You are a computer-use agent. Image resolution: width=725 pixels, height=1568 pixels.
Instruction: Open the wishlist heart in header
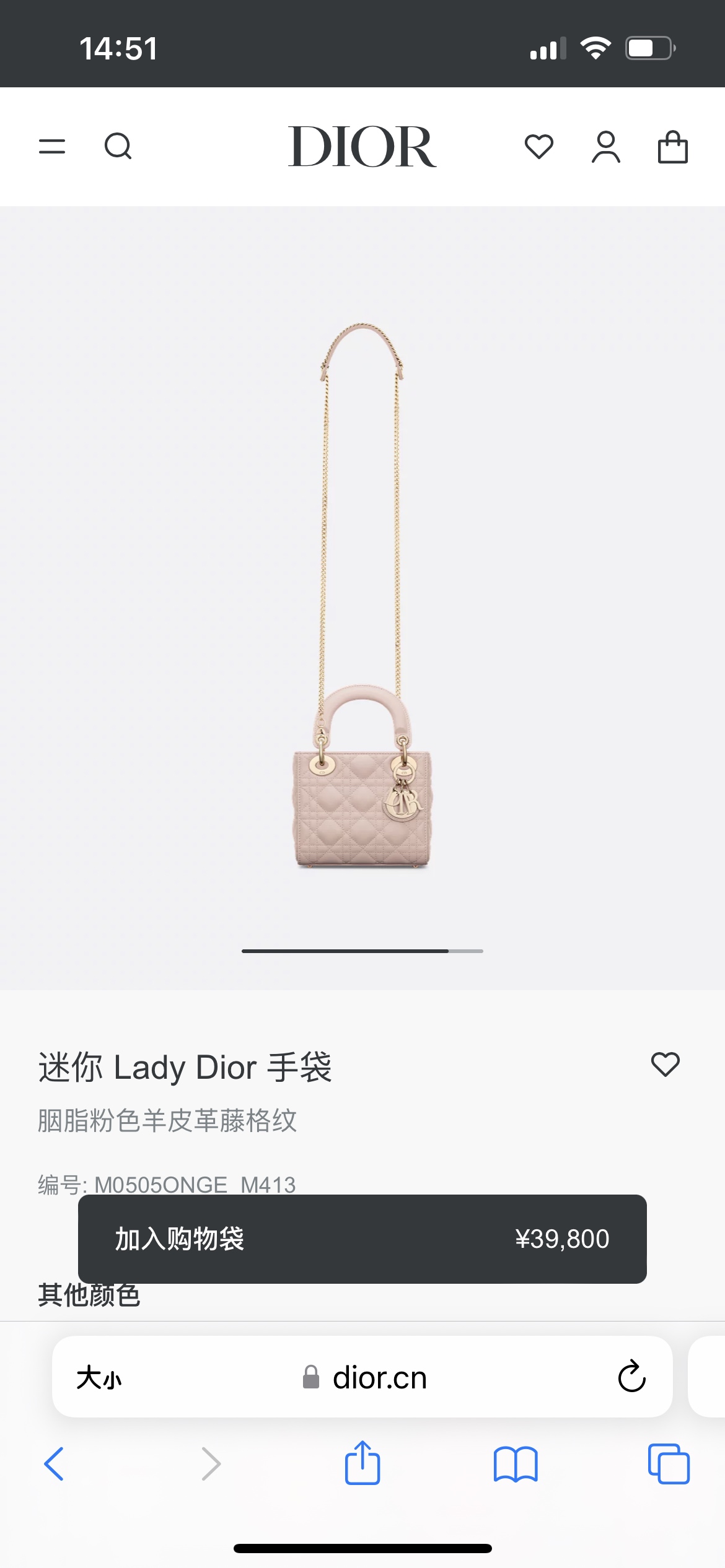(x=538, y=147)
